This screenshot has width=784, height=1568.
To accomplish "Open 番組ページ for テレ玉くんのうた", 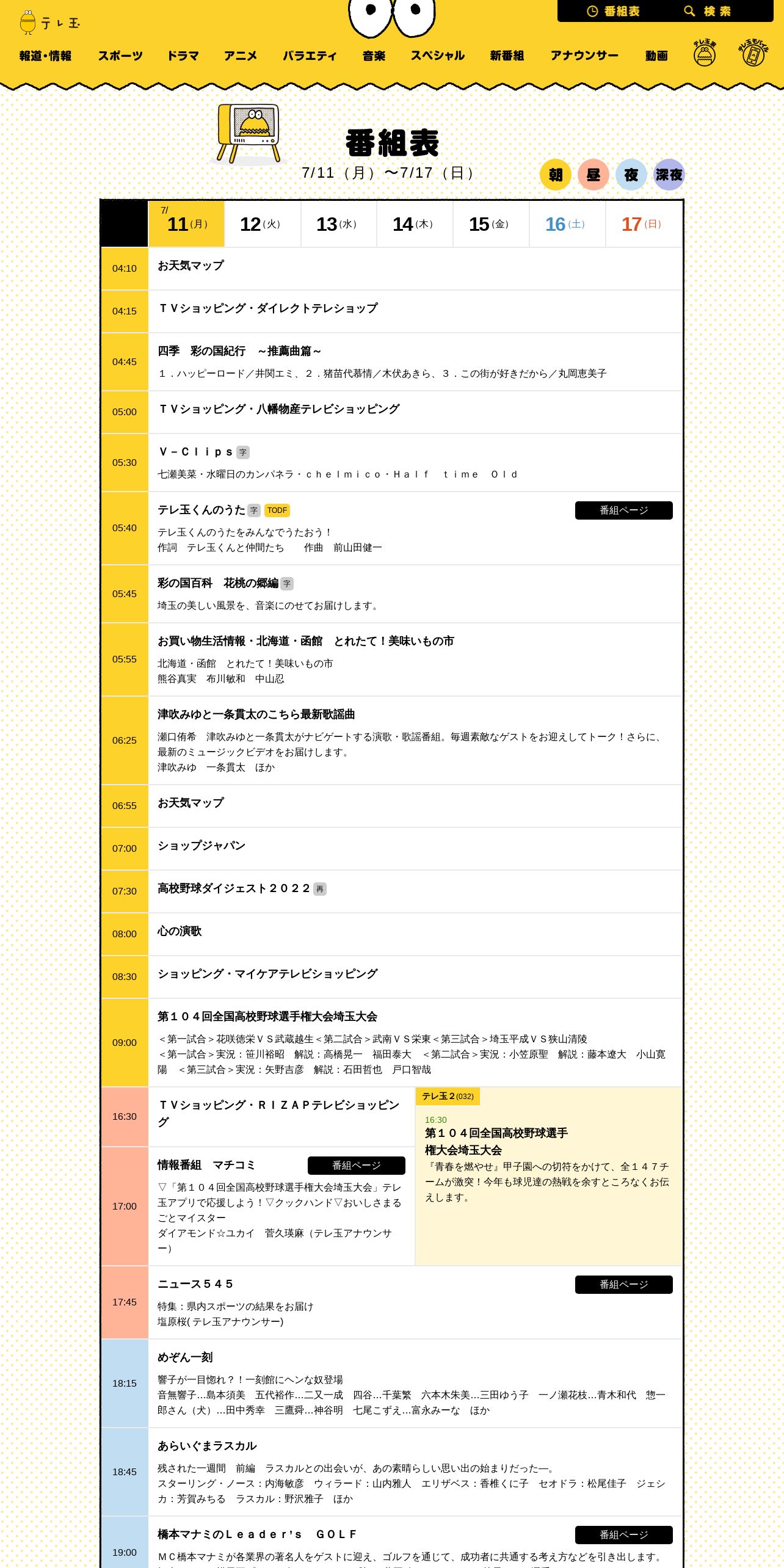I will (624, 510).
